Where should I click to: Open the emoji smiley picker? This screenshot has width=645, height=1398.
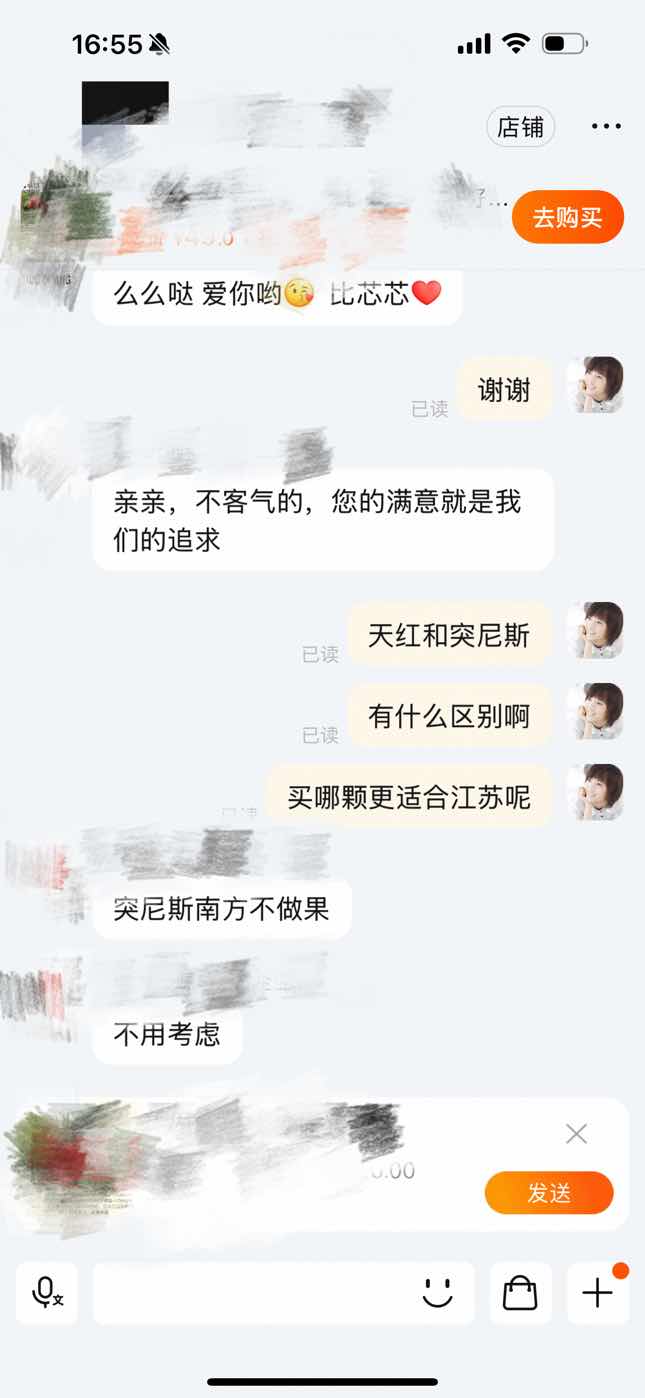point(437,1293)
